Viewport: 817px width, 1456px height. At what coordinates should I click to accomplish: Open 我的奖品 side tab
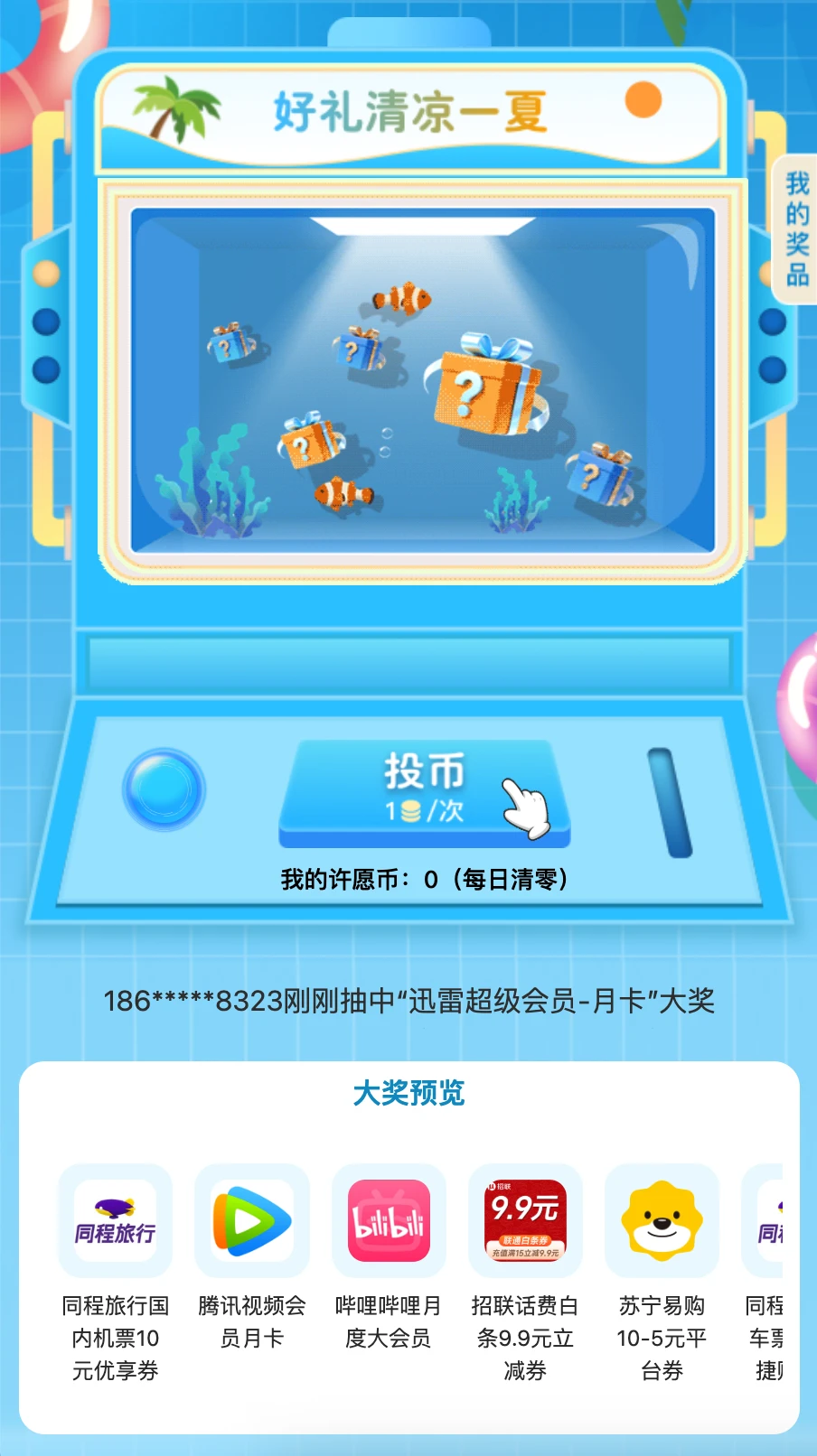[x=796, y=229]
